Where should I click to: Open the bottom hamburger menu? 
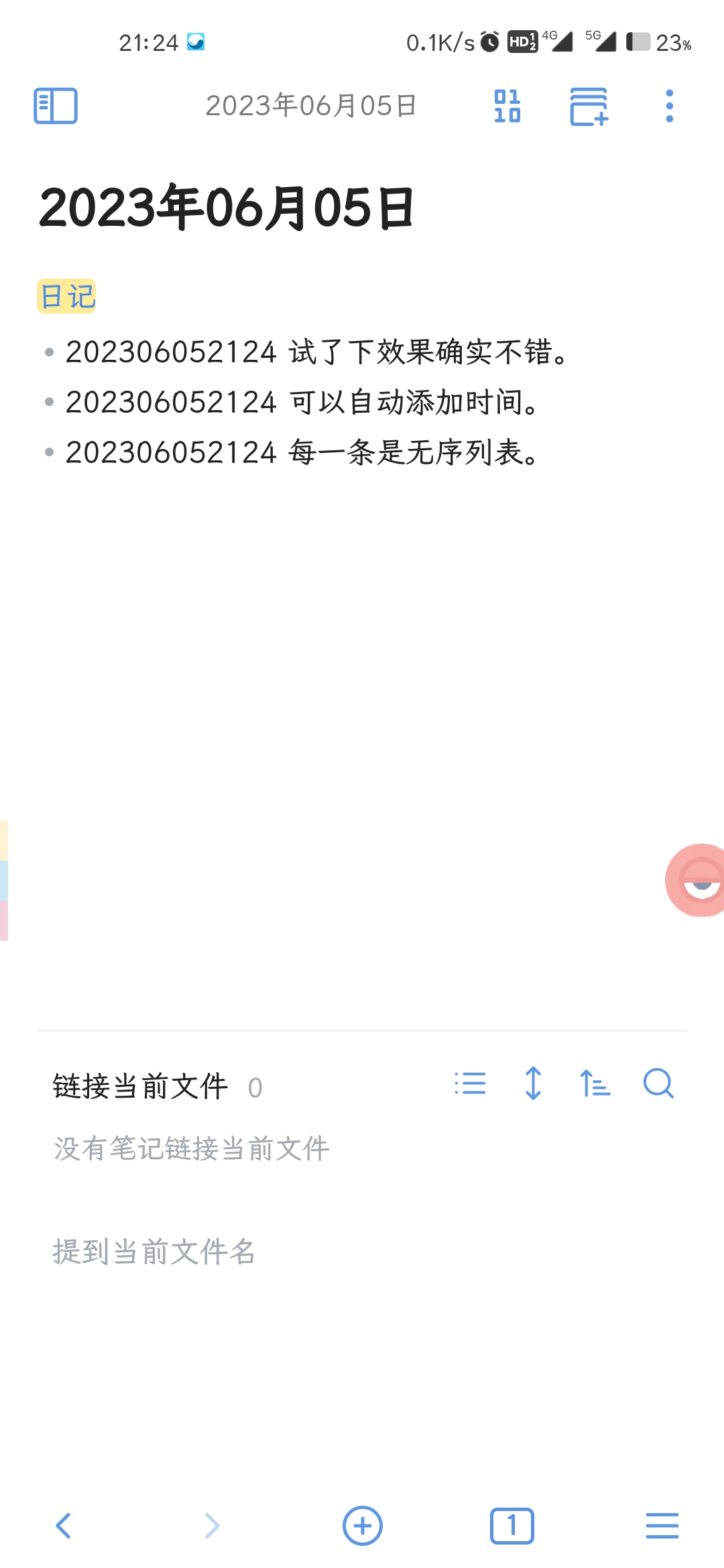(x=662, y=1526)
